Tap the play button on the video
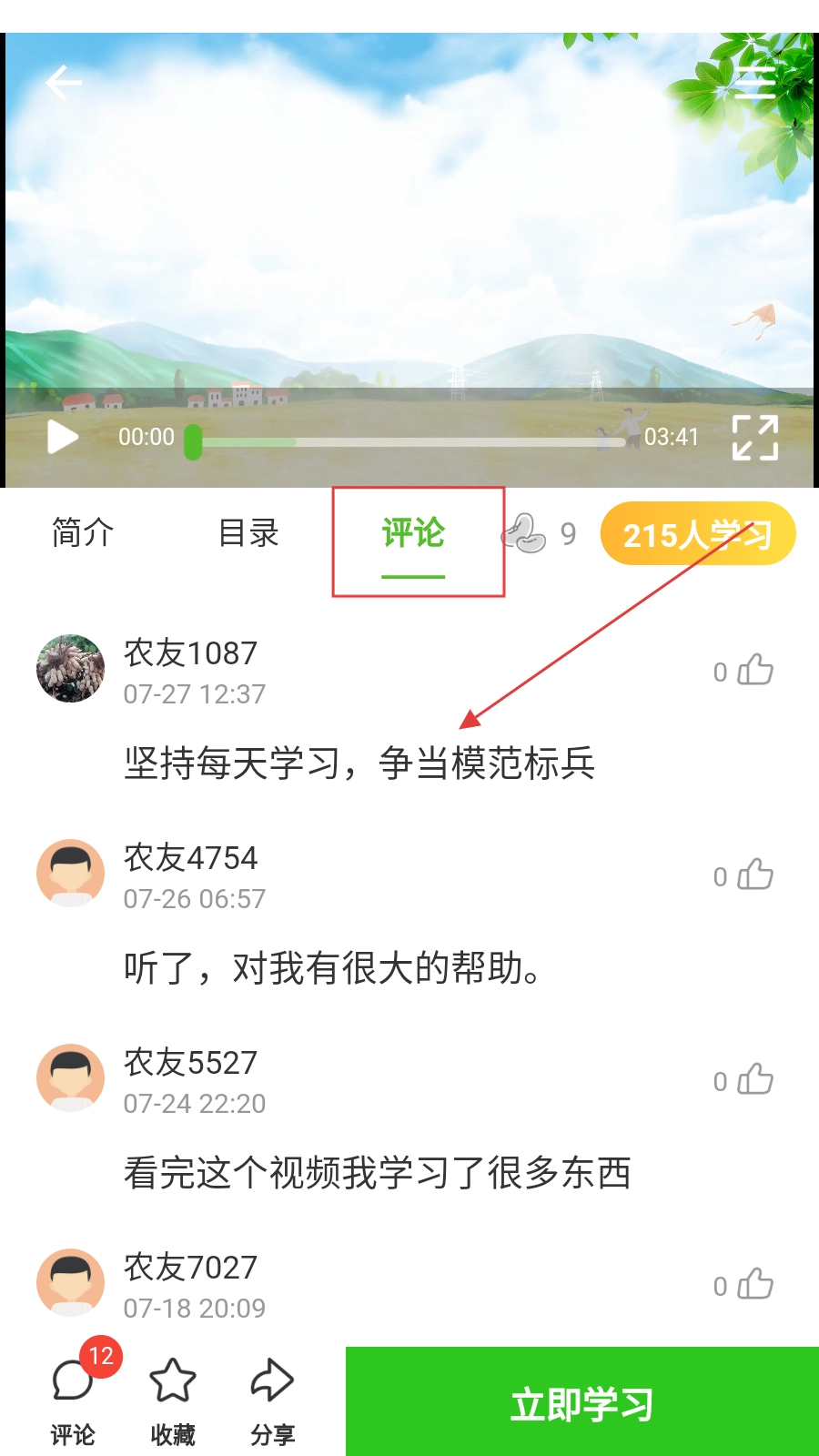The image size is (819, 1456). coord(61,438)
